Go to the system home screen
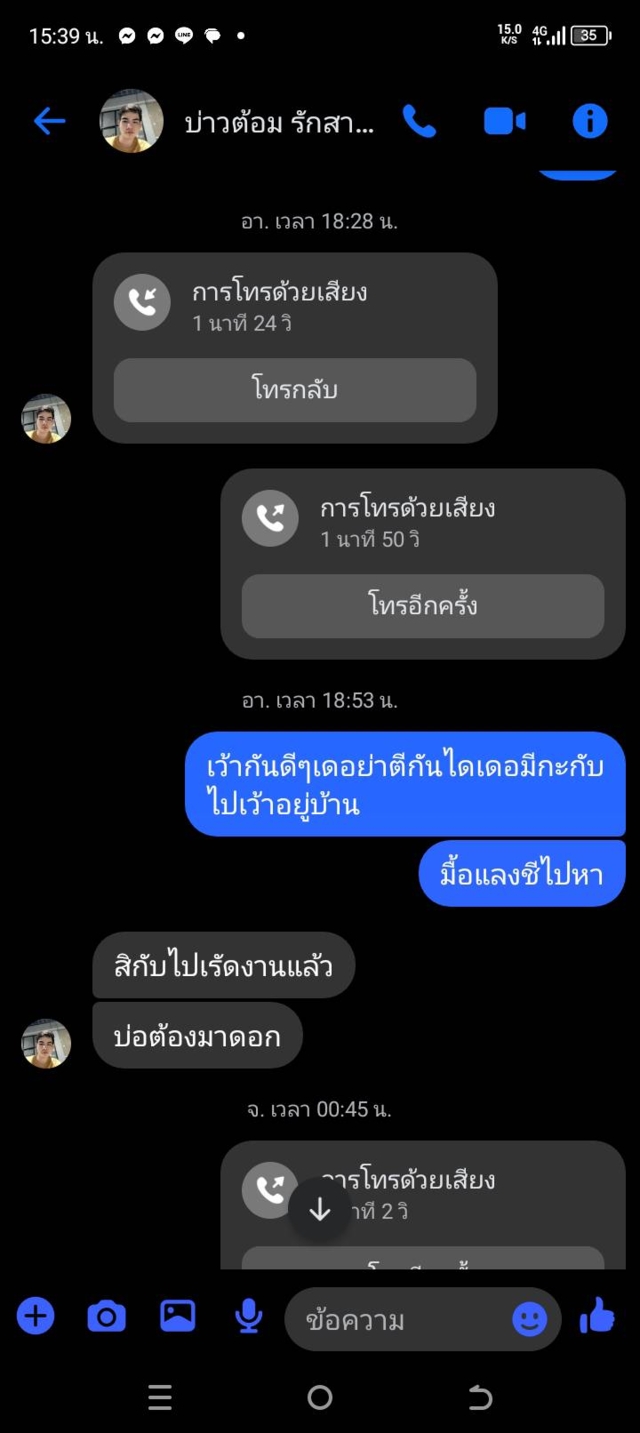The height and width of the screenshot is (1433, 640). [320, 1397]
